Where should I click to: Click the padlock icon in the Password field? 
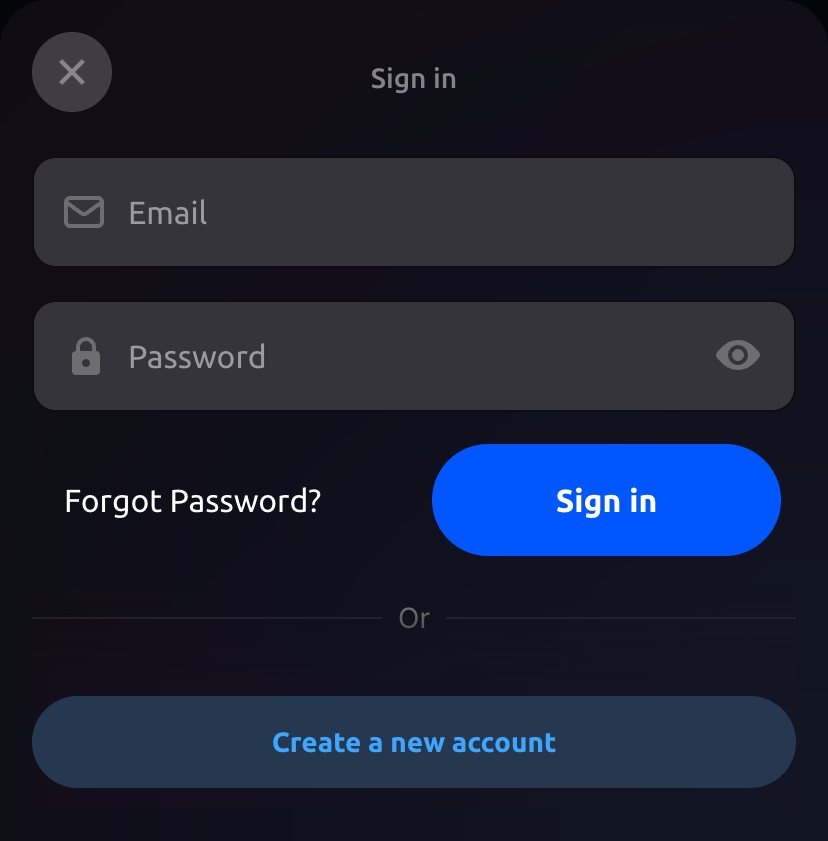(85, 356)
